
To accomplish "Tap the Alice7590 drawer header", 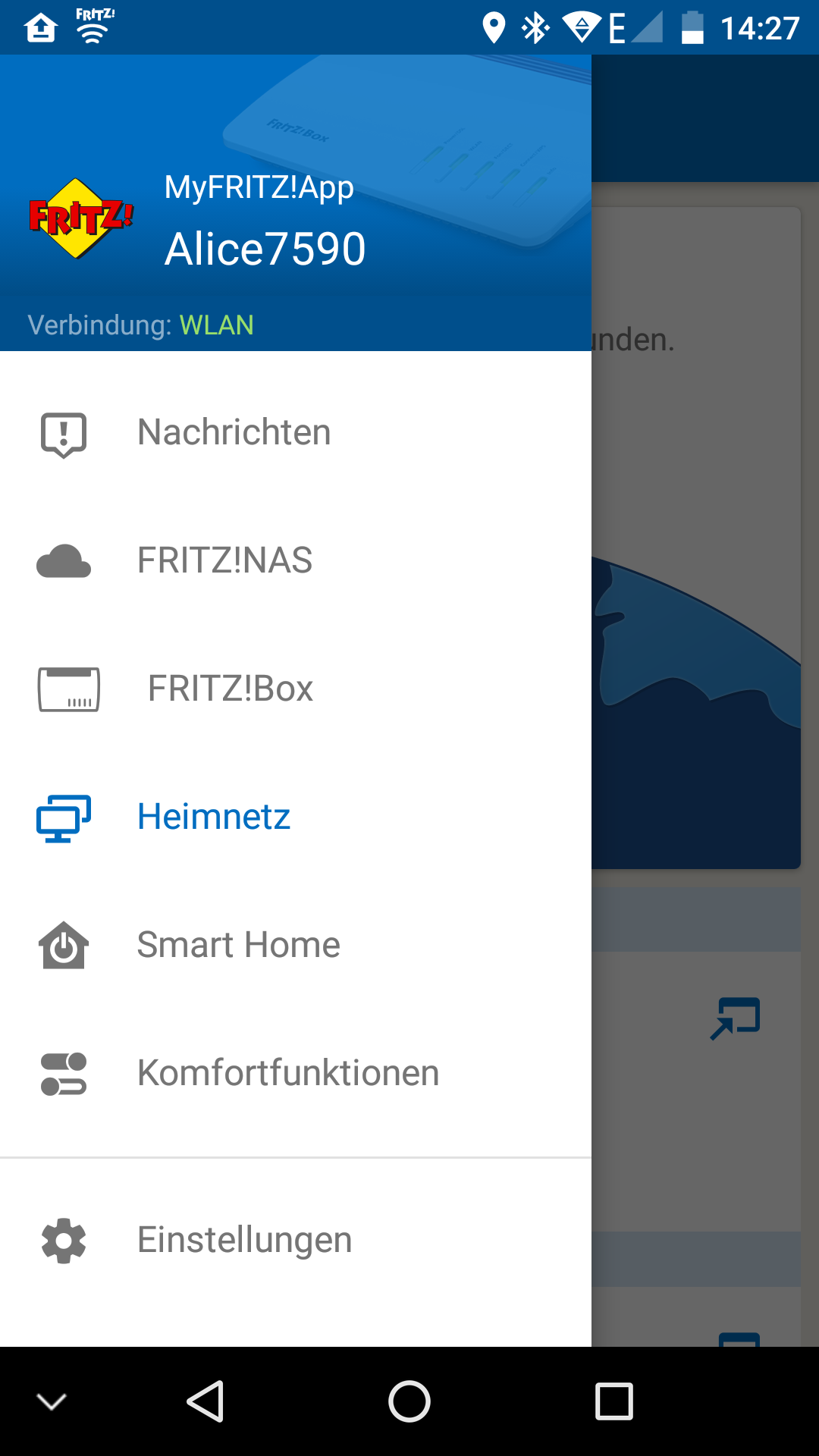I will tap(265, 249).
